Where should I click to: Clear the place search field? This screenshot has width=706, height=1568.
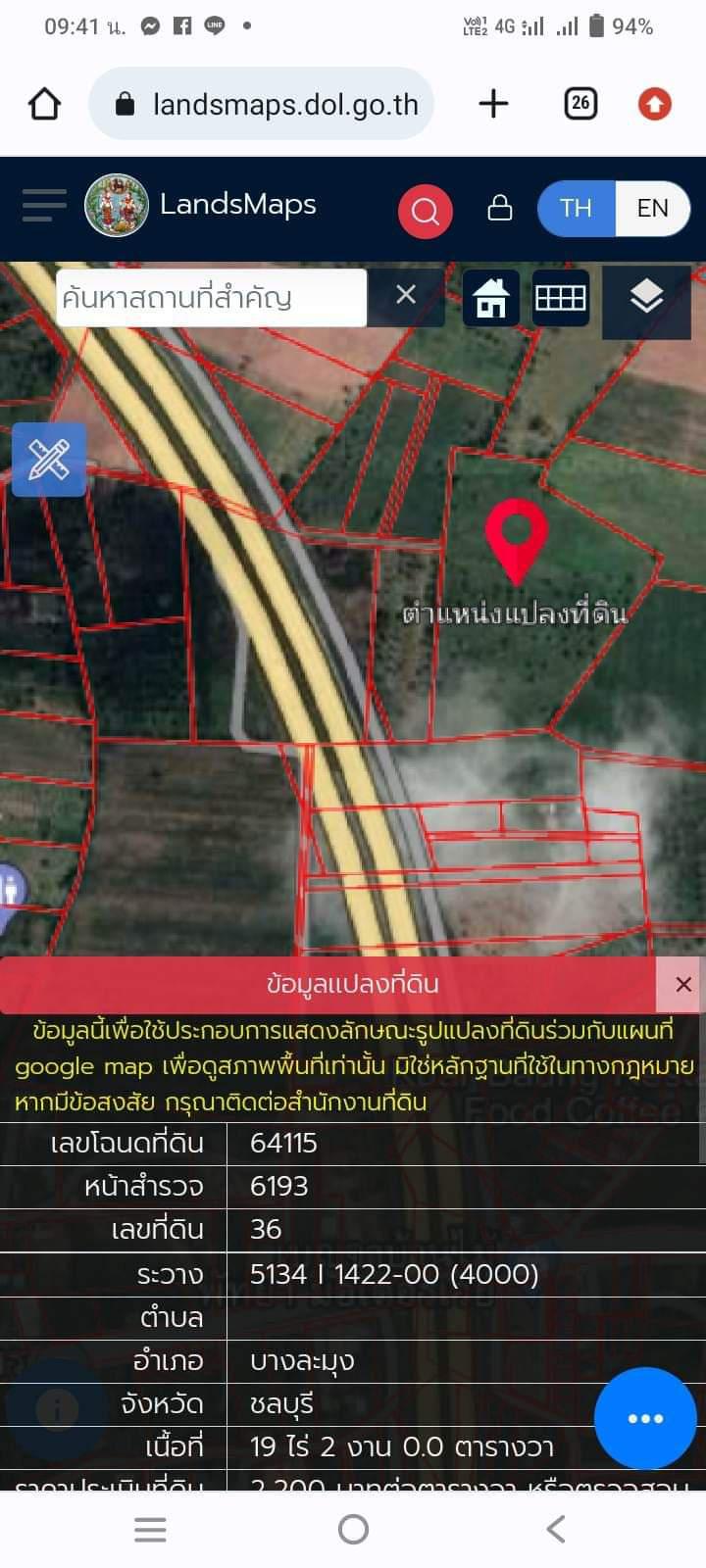[x=406, y=295]
